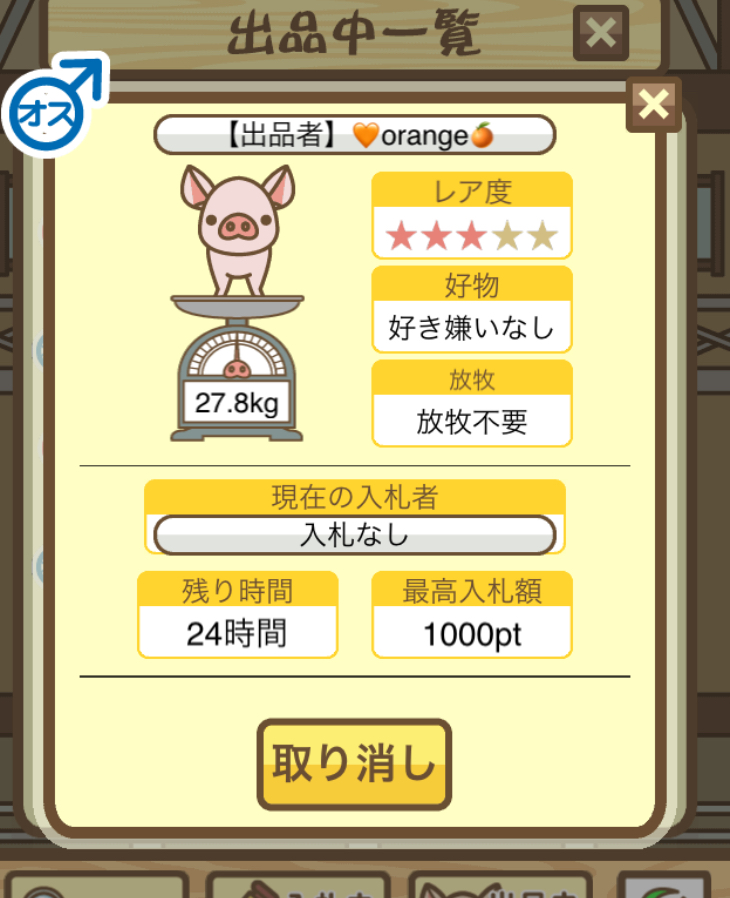Close the 出品中一覧 window
Viewport: 730px width, 898px height.
[601, 33]
